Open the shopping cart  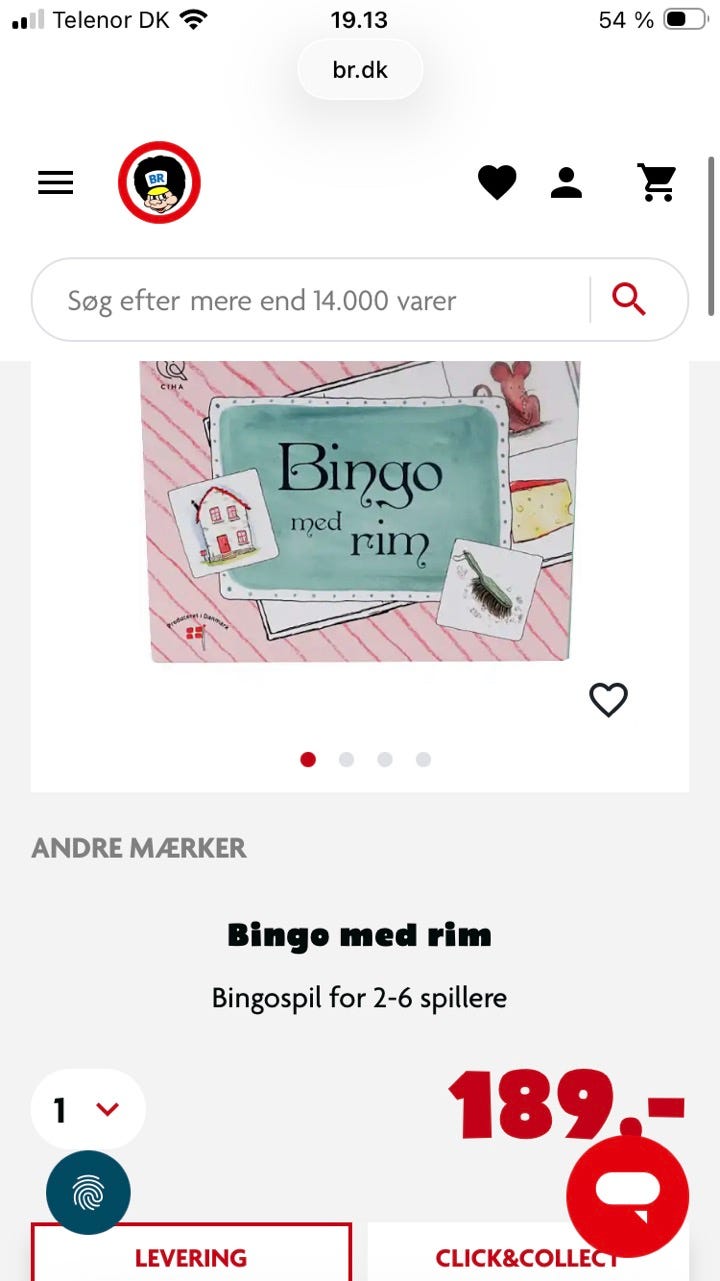pos(656,182)
